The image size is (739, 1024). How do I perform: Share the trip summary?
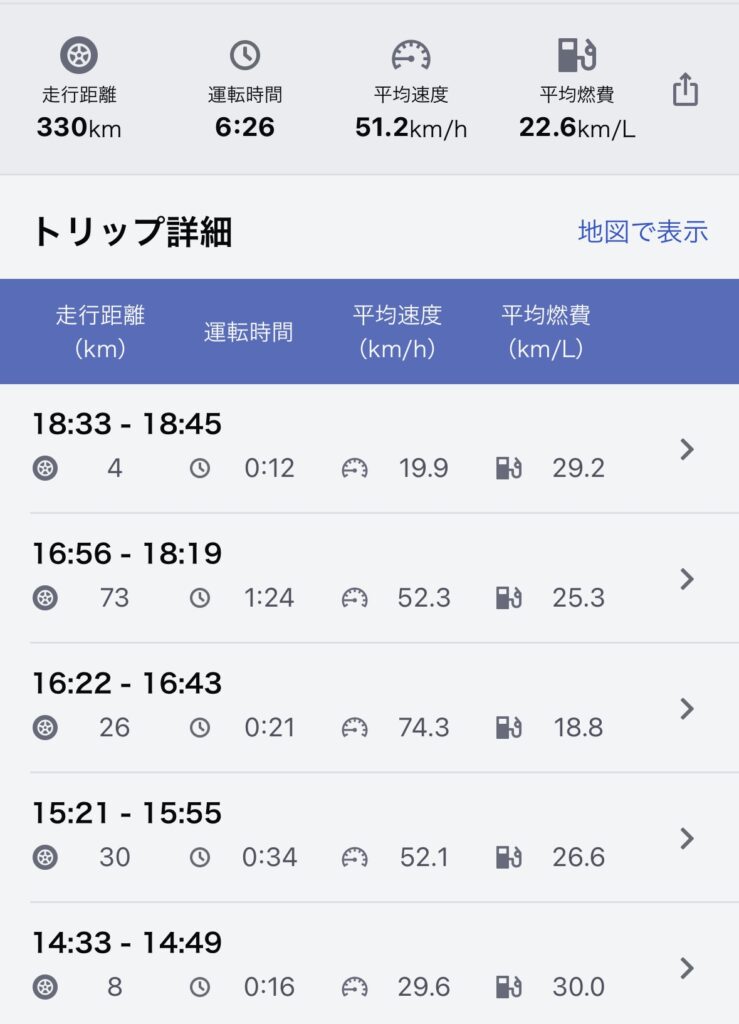(x=685, y=90)
